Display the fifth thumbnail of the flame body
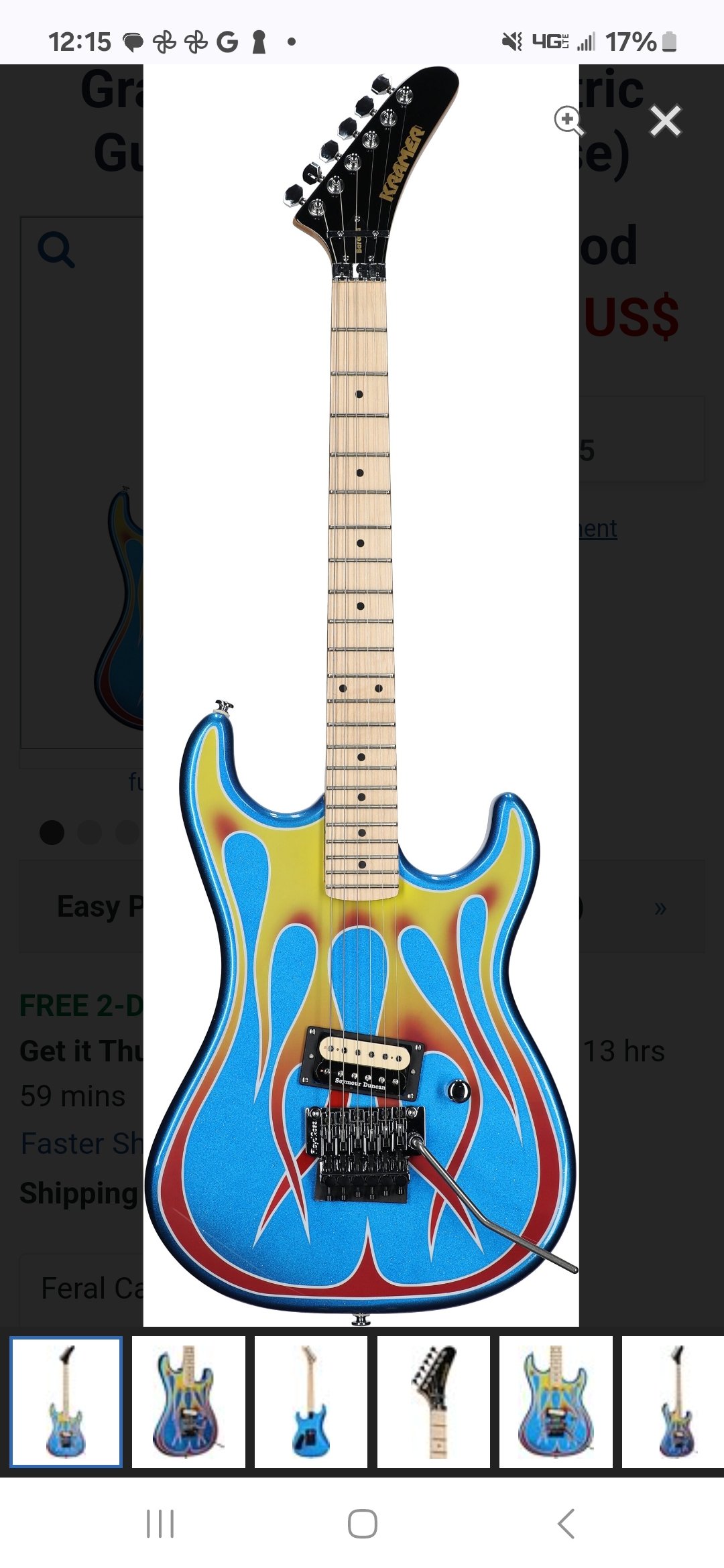Screen dimensions: 724x1568 pyautogui.click(x=556, y=1402)
